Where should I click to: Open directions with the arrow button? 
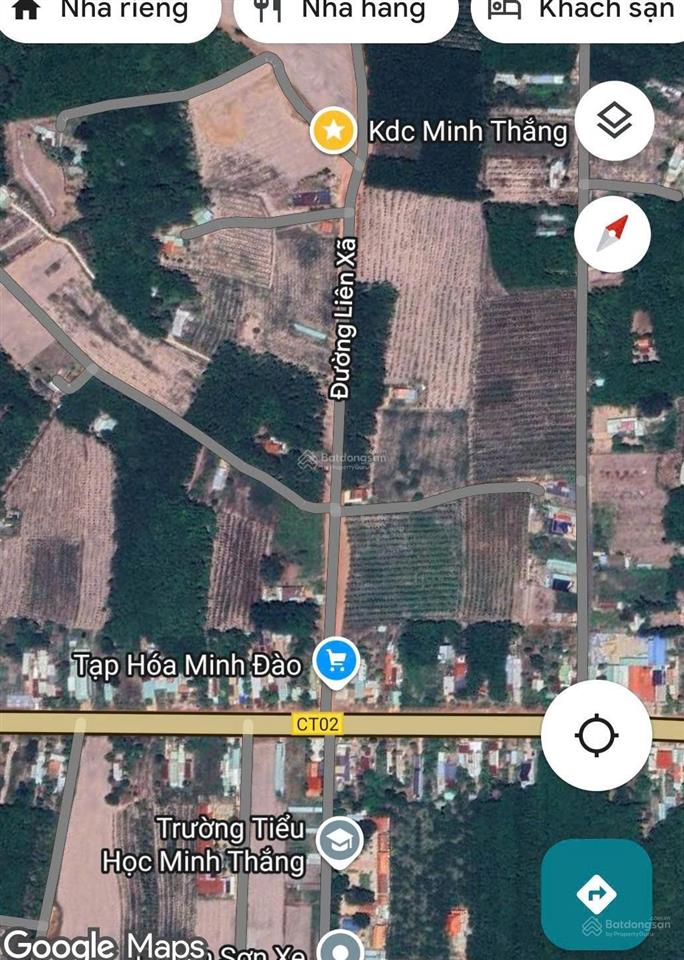(x=597, y=892)
